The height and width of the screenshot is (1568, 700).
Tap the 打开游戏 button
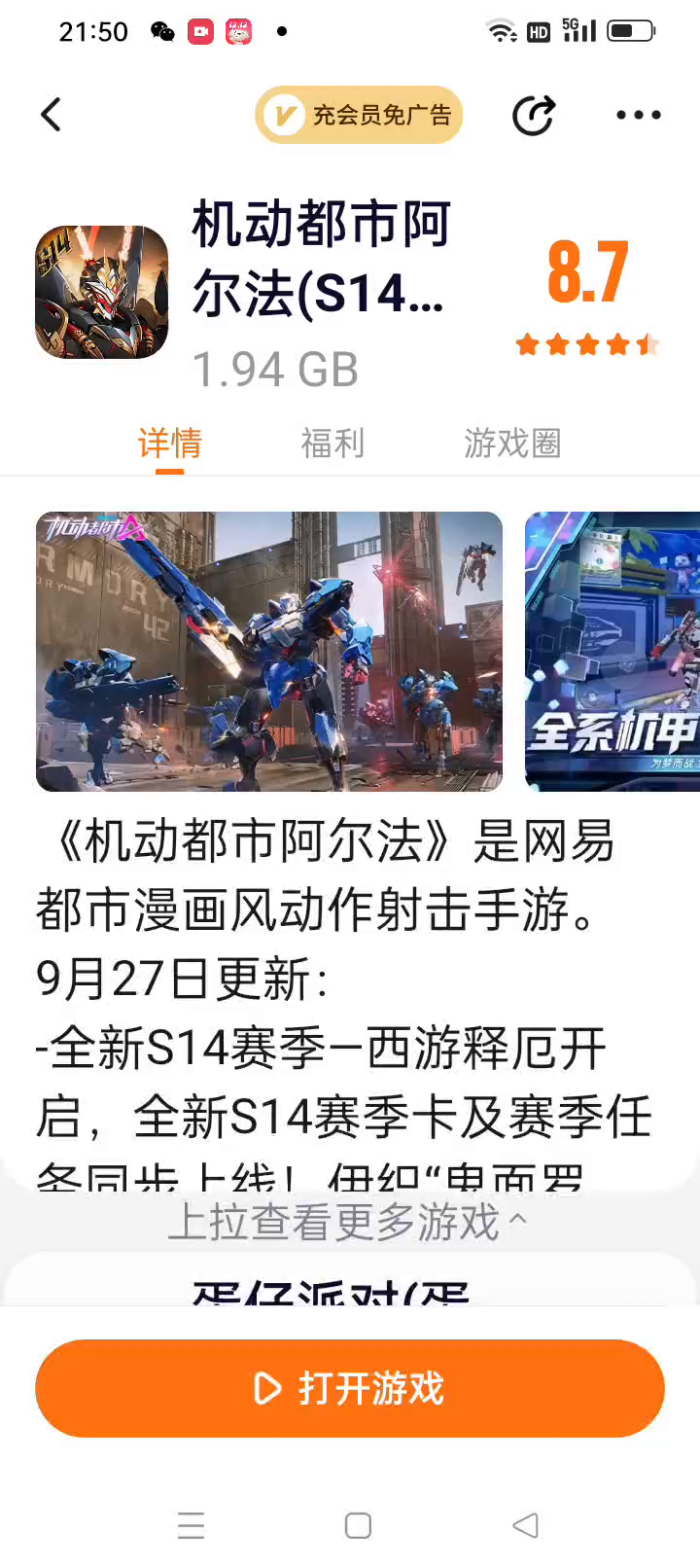tap(350, 1388)
